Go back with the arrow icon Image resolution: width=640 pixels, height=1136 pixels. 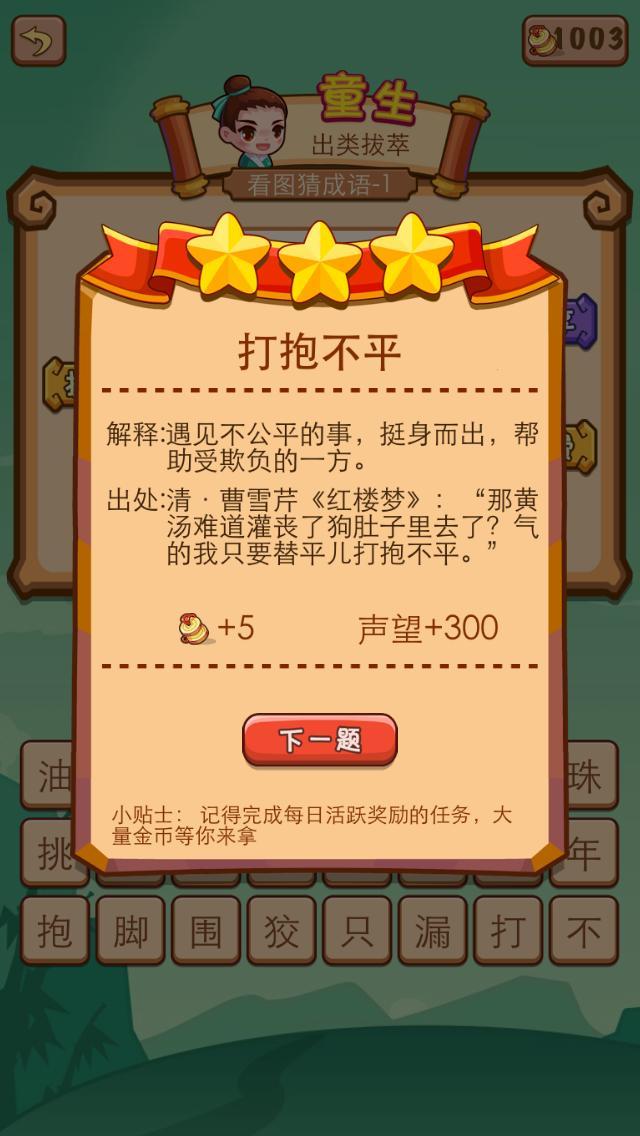click(38, 41)
